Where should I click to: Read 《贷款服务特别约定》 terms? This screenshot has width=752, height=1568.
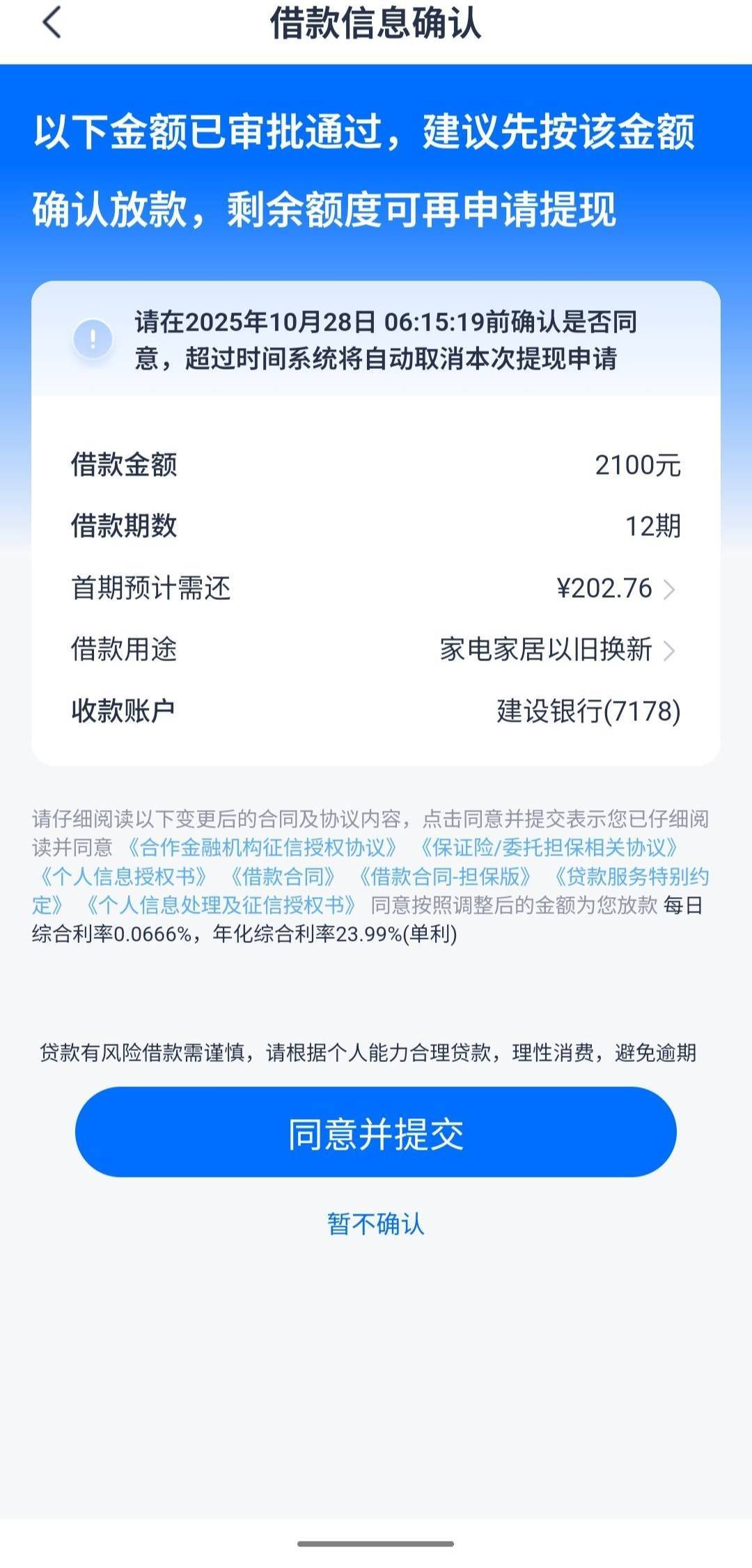[630, 876]
